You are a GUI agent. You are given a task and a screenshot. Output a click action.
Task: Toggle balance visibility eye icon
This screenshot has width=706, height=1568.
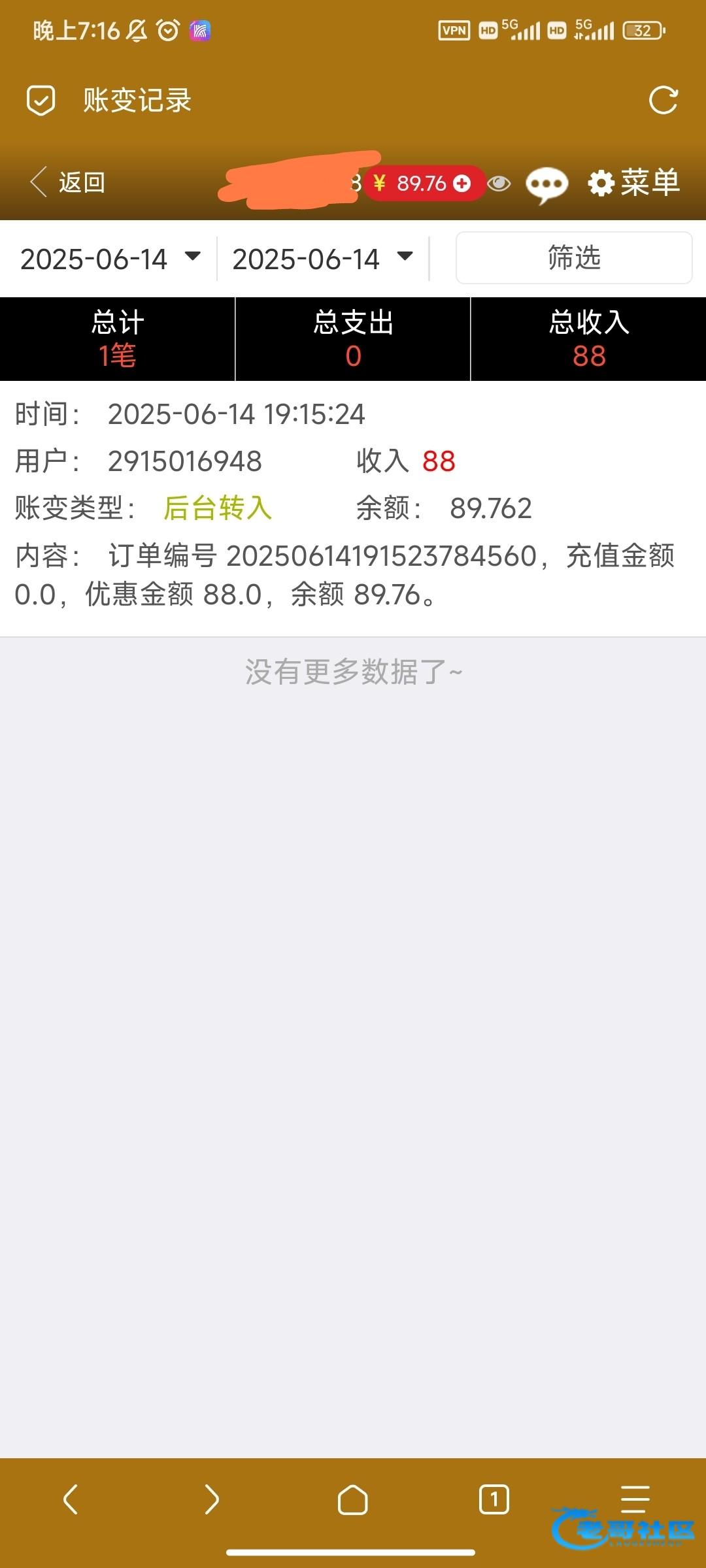click(x=499, y=184)
